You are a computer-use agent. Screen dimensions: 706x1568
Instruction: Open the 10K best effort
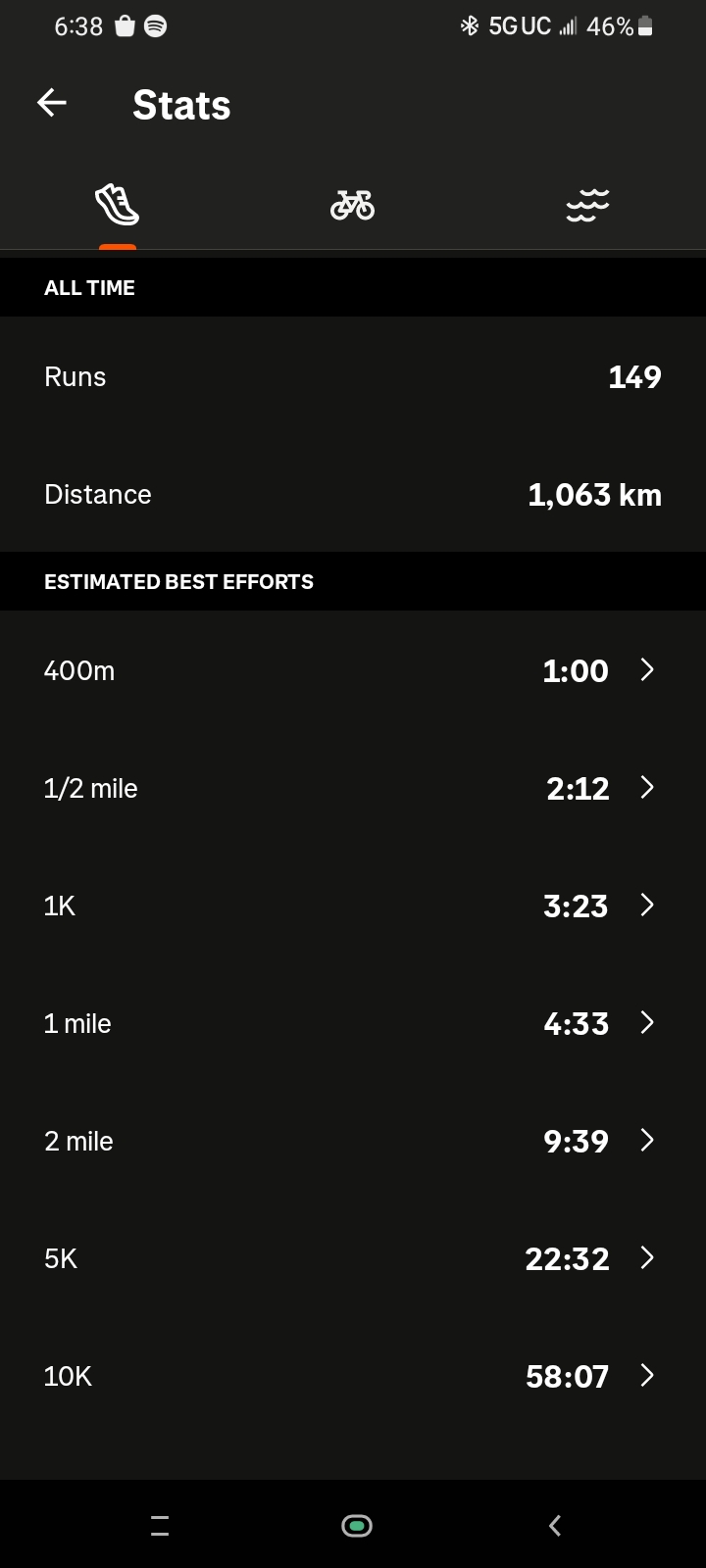pyautogui.click(x=353, y=1376)
